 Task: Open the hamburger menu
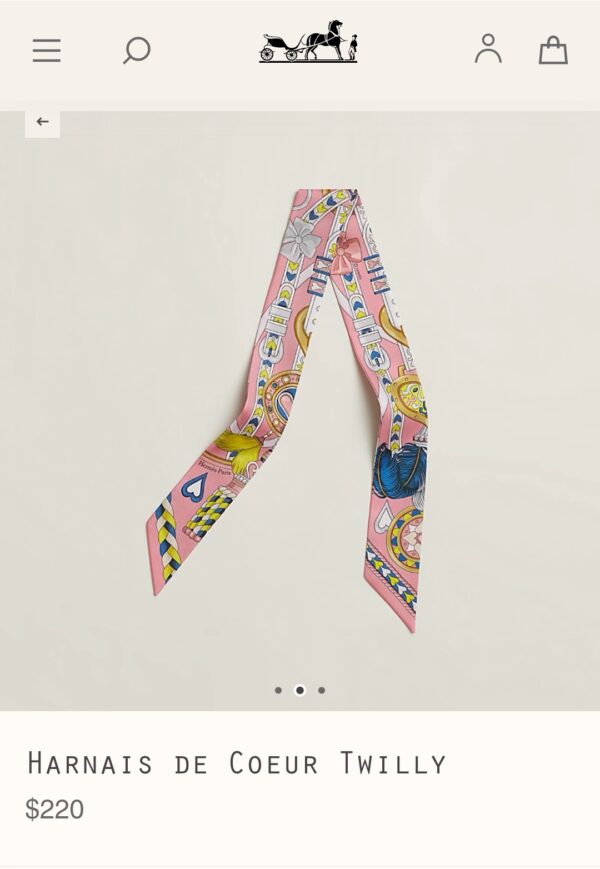(47, 50)
